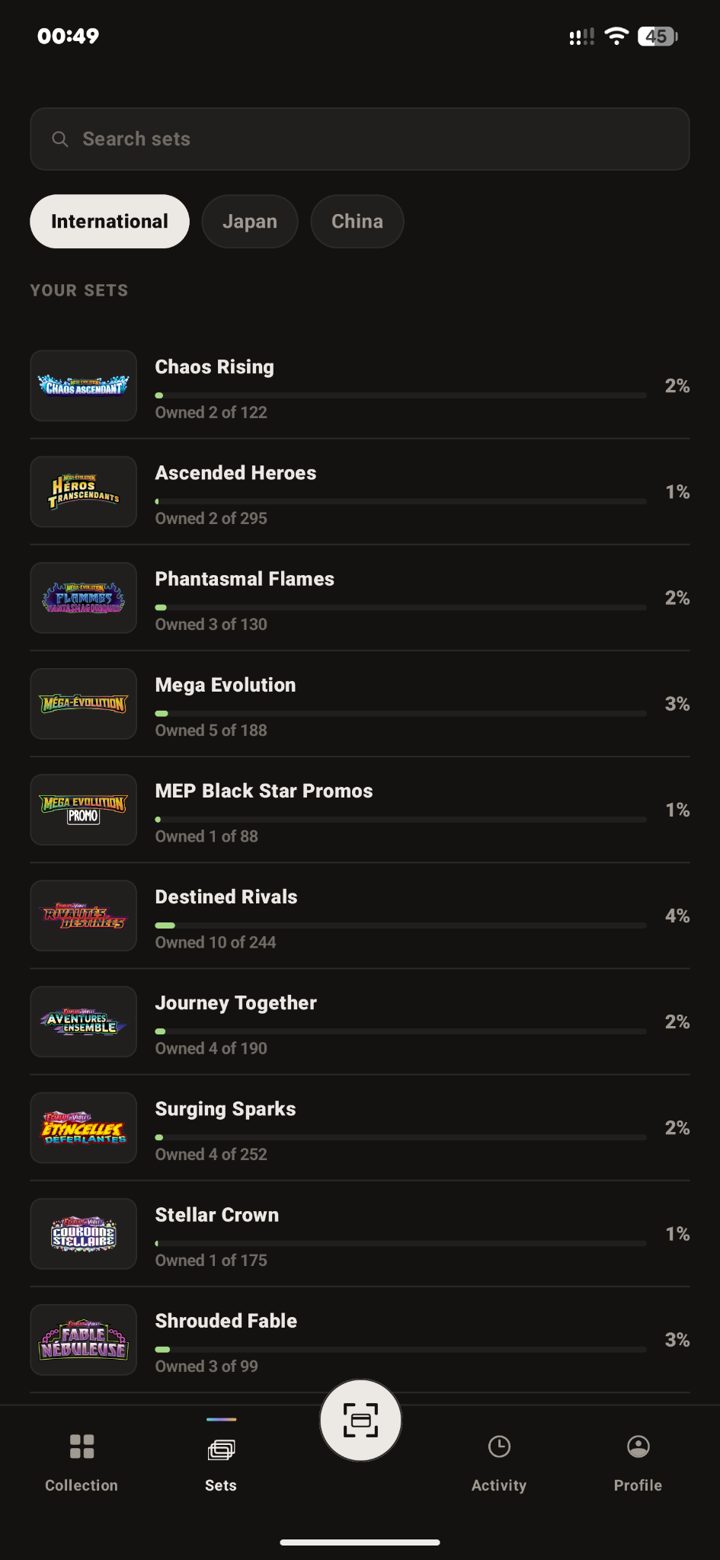Image resolution: width=720 pixels, height=1560 pixels.
Task: Launch the card scanner button
Action: tap(360, 1420)
